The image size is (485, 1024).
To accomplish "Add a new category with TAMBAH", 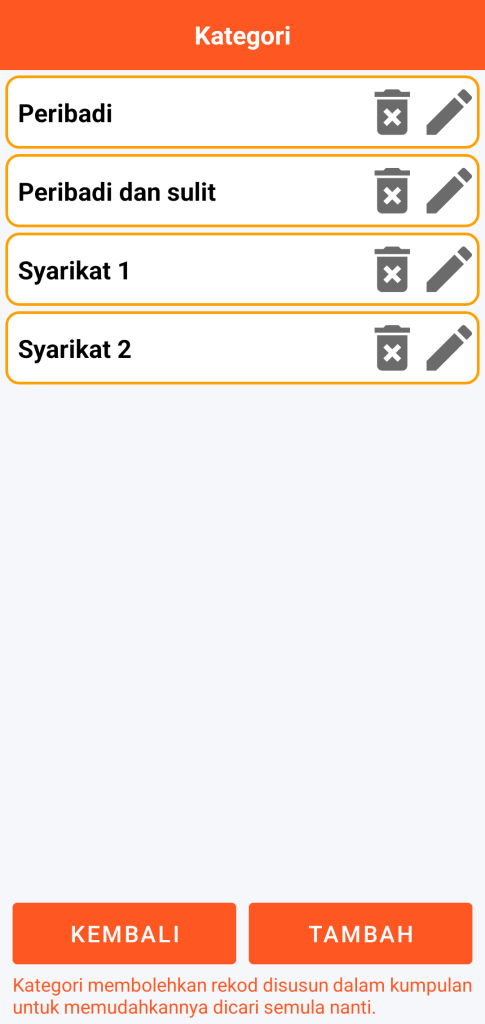I will tap(360, 933).
